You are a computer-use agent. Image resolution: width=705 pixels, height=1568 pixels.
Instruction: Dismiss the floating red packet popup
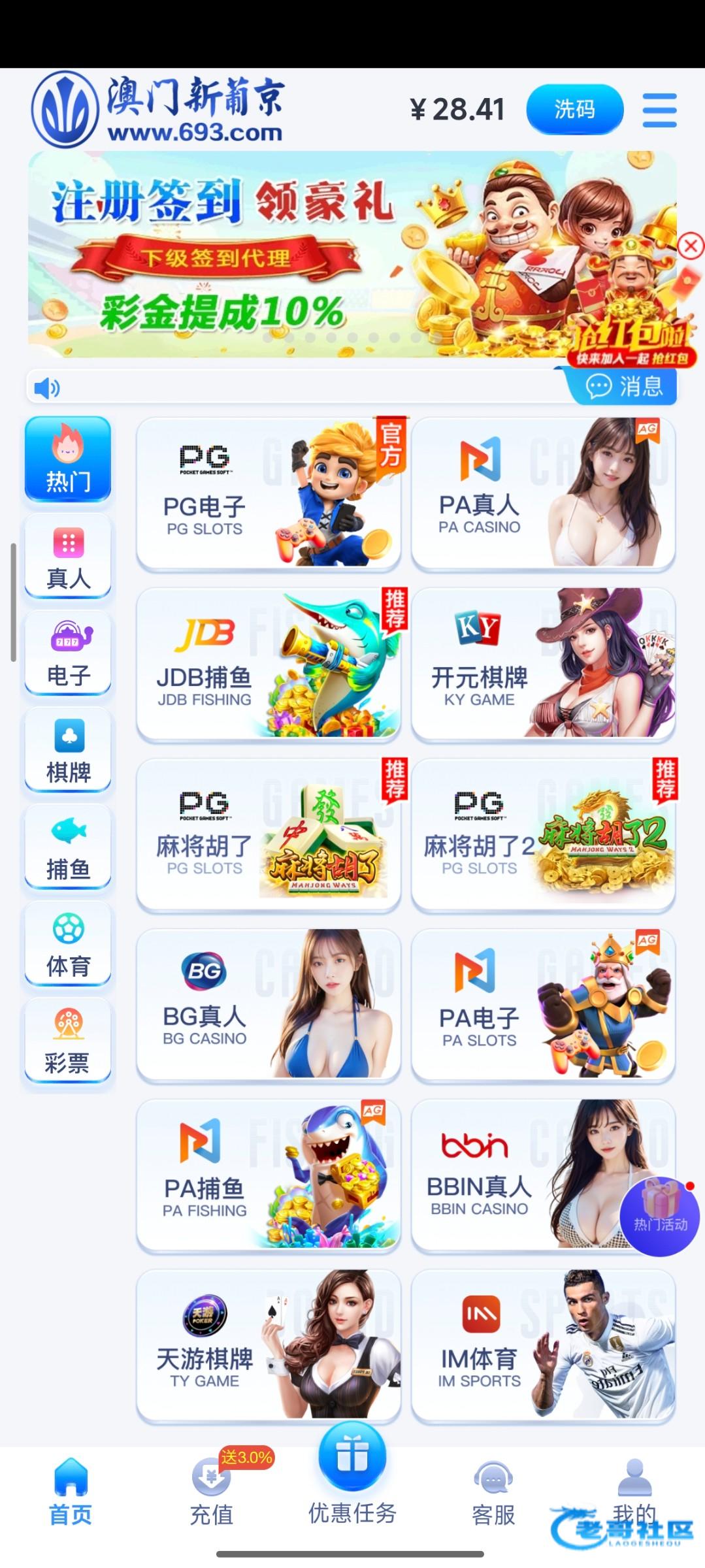(691, 246)
